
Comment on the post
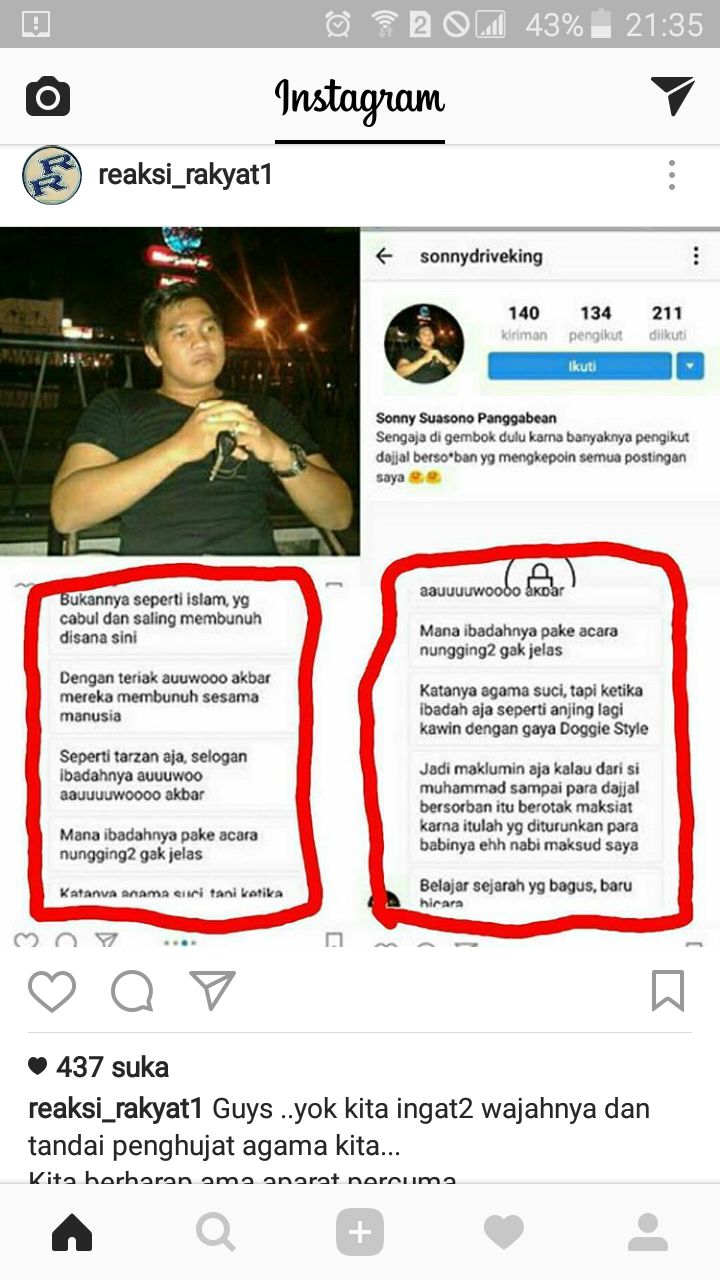(132, 990)
